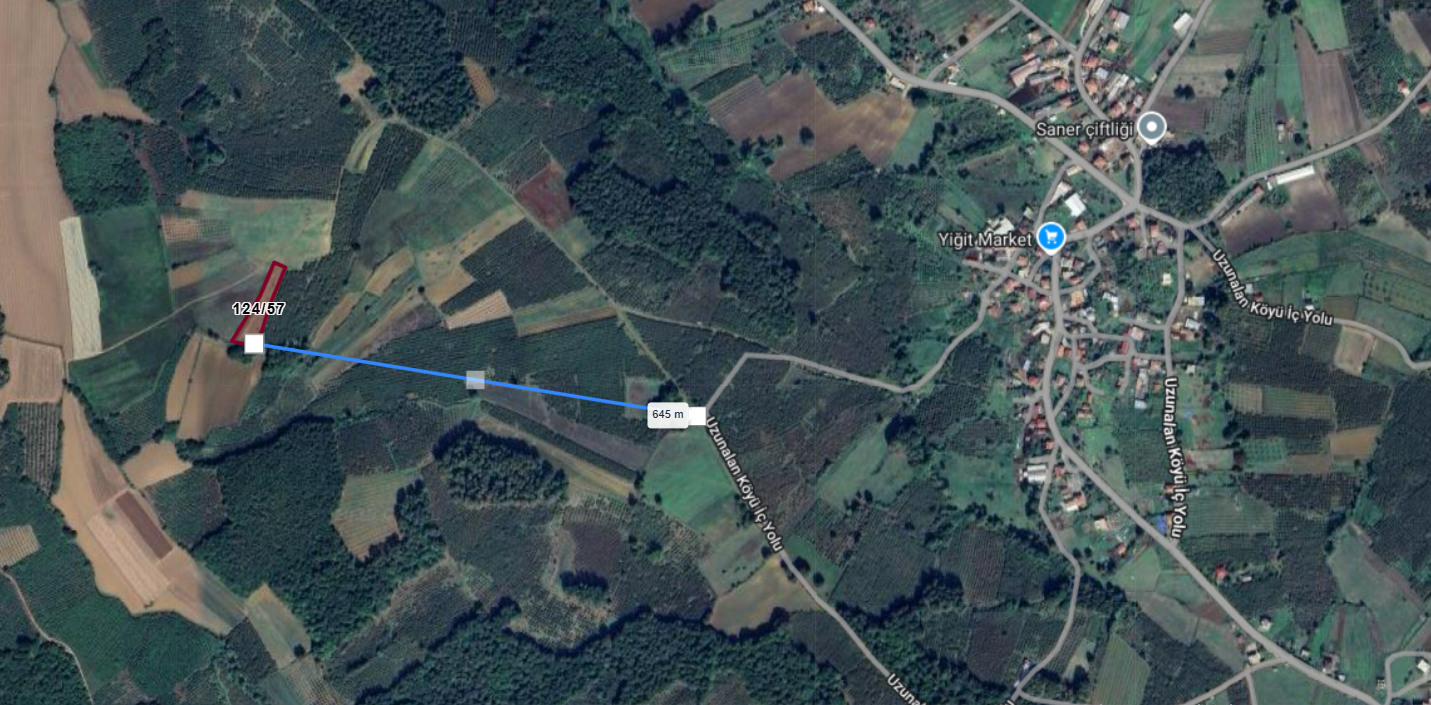Select the measurement start point near parcel 124/57
The width and height of the screenshot is (1431, 705).
coord(254,344)
